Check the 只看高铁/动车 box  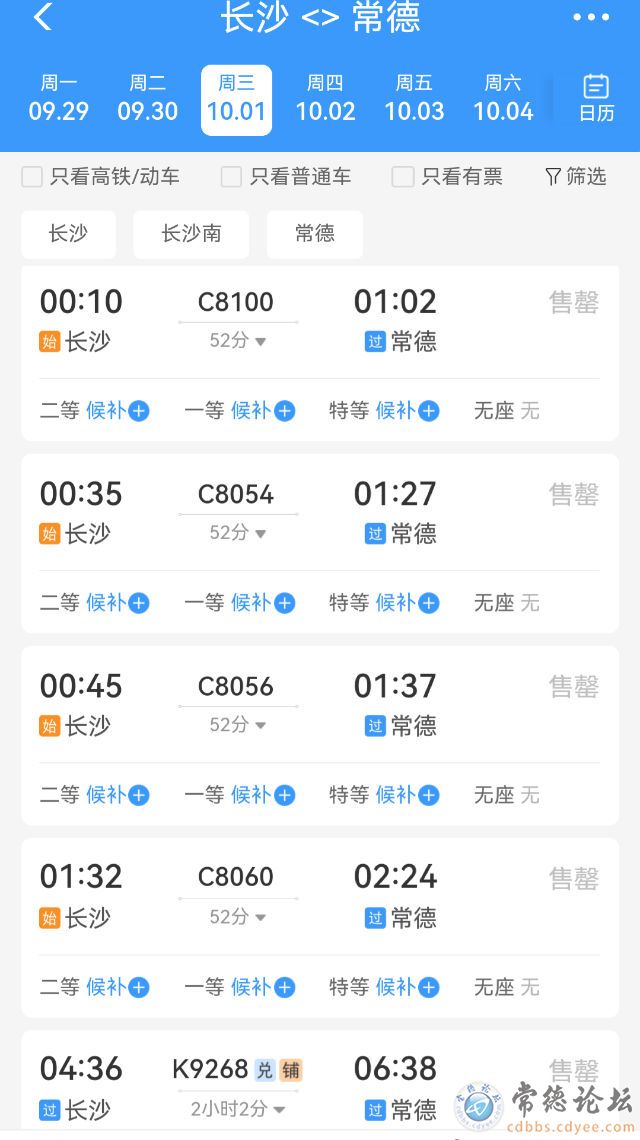pos(33,177)
